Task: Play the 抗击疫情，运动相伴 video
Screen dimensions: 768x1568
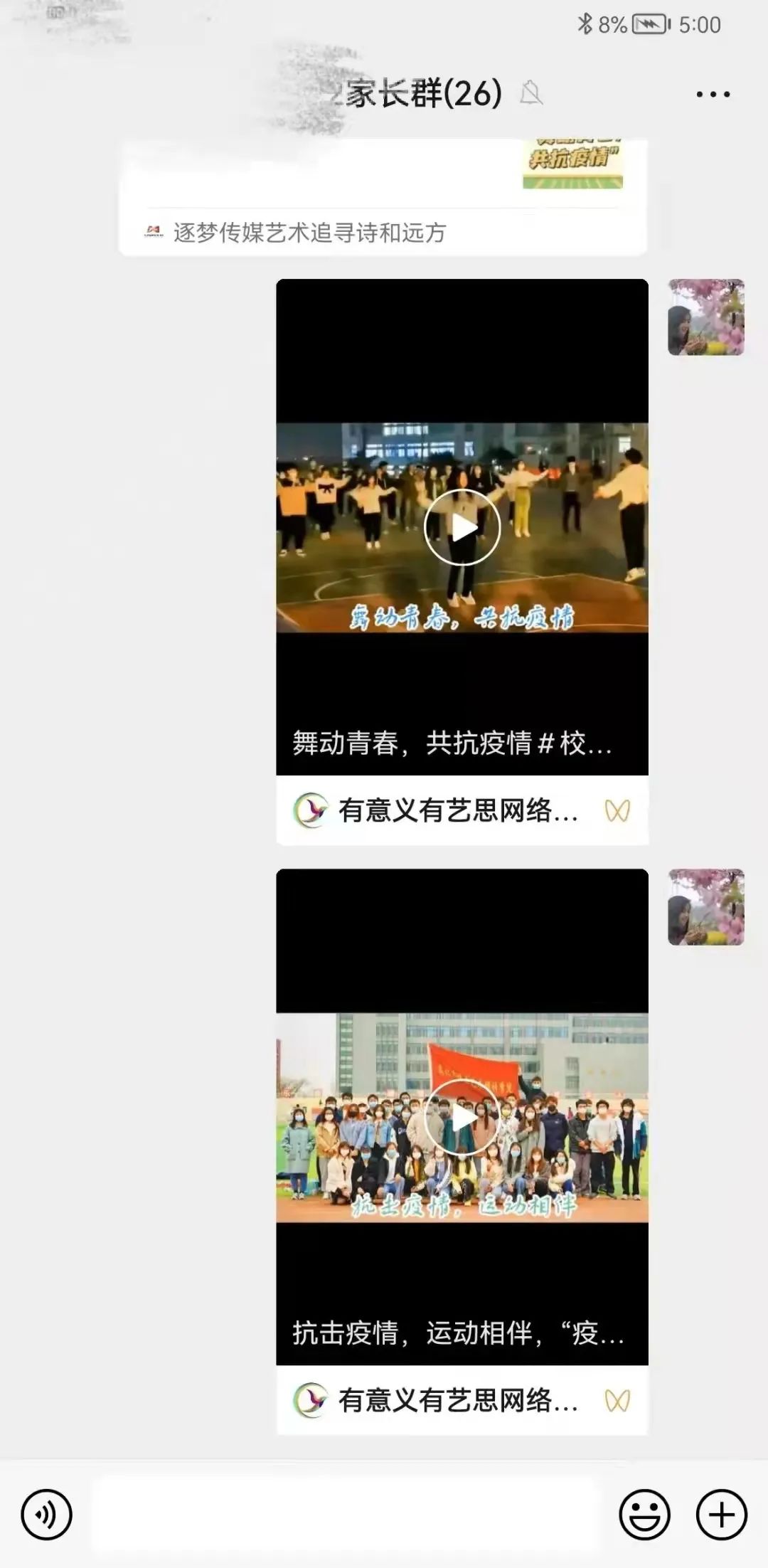Action: click(462, 1117)
